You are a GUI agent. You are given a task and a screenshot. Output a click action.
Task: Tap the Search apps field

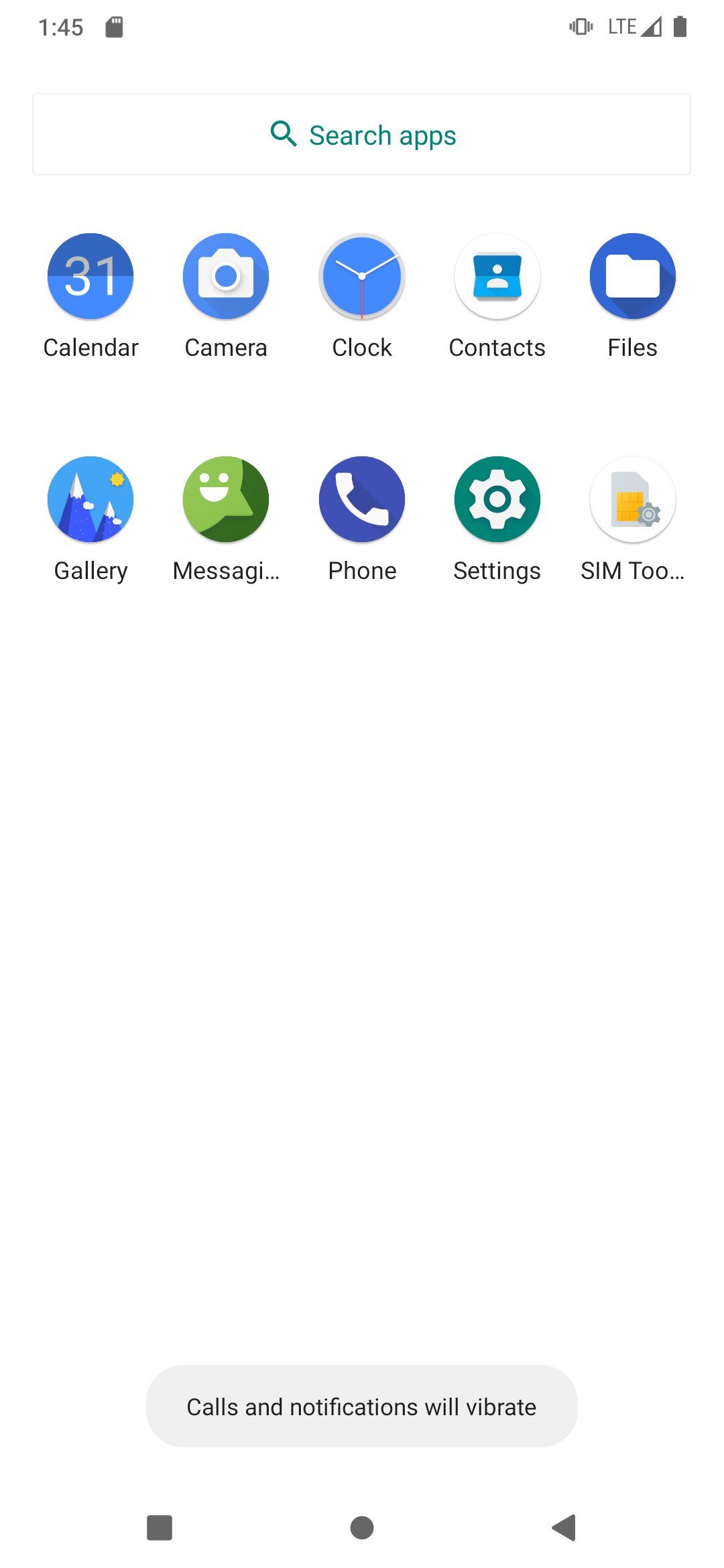click(x=362, y=135)
